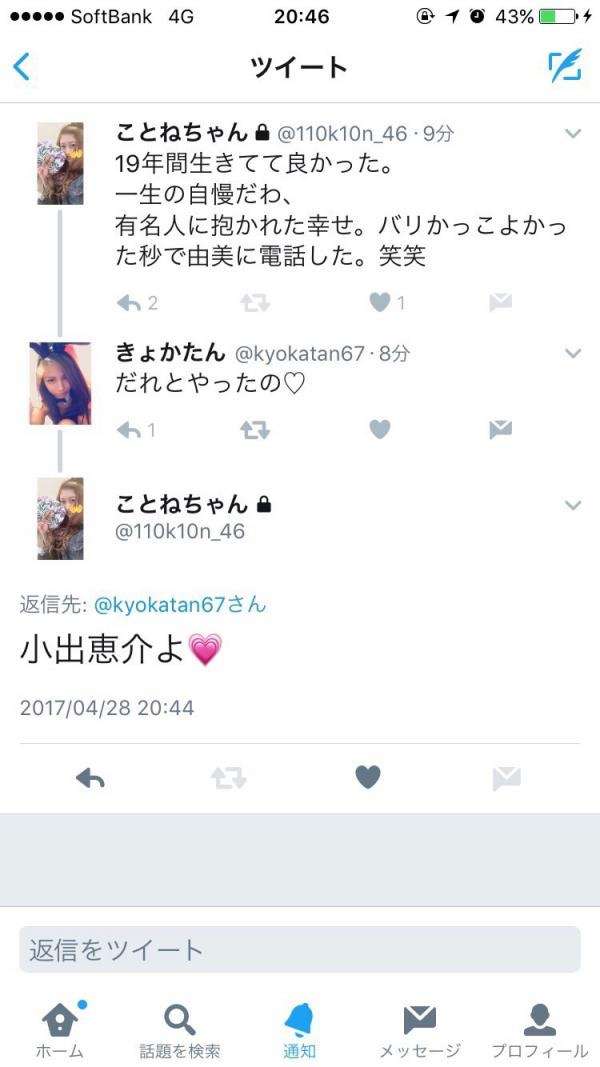Tap the 返信をツイート reply field
Screen dimensions: 600x1067
click(300, 949)
